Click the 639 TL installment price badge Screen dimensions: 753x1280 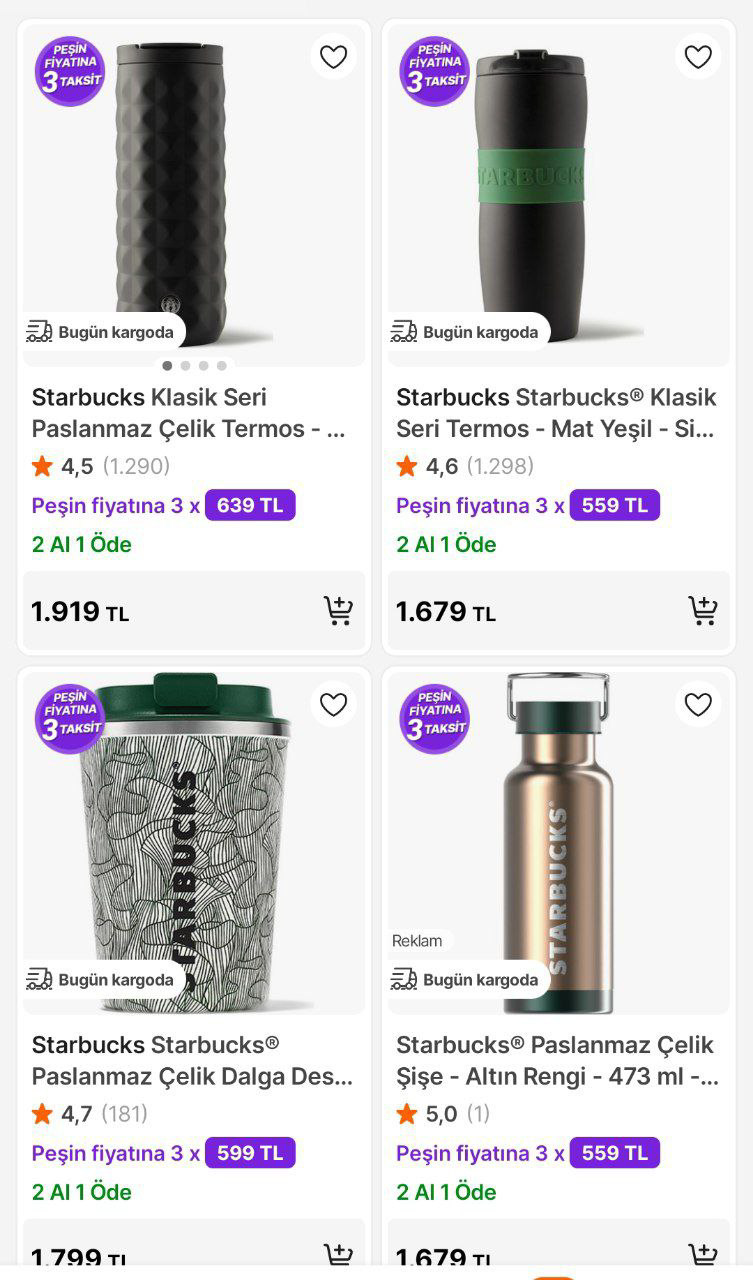click(x=250, y=505)
